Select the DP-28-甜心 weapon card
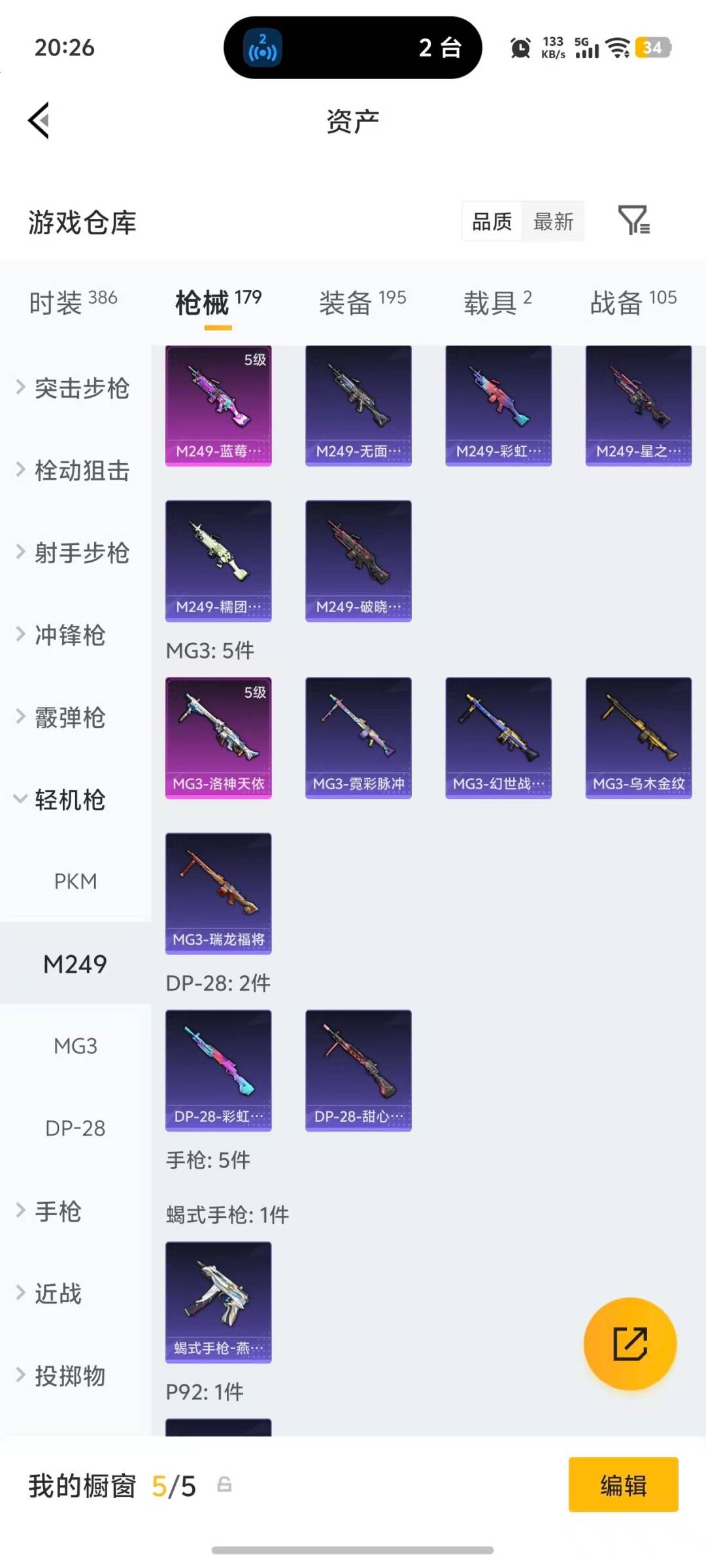 click(x=358, y=1069)
